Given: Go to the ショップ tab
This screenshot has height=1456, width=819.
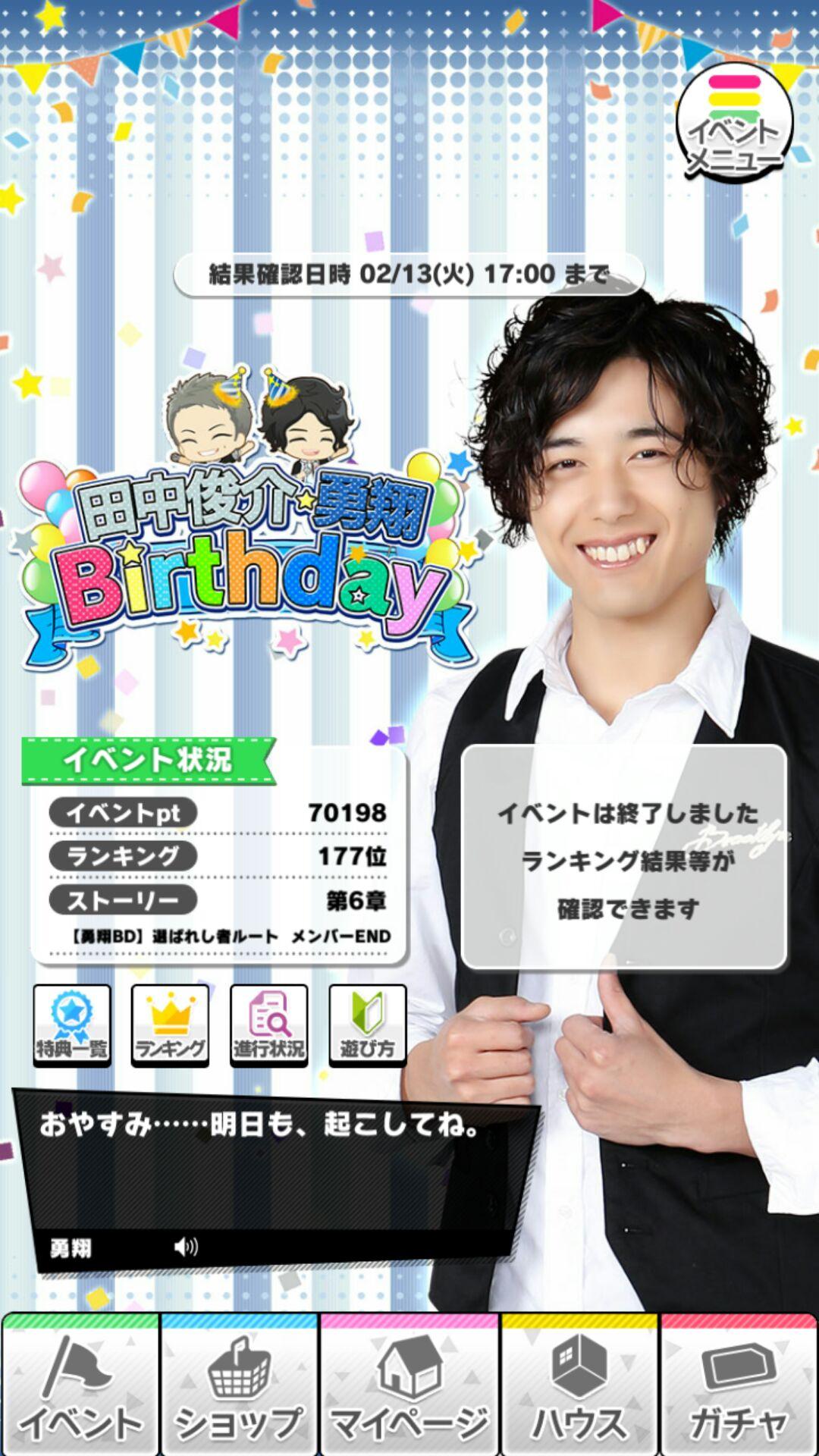Looking at the screenshot, I should point(239,1386).
